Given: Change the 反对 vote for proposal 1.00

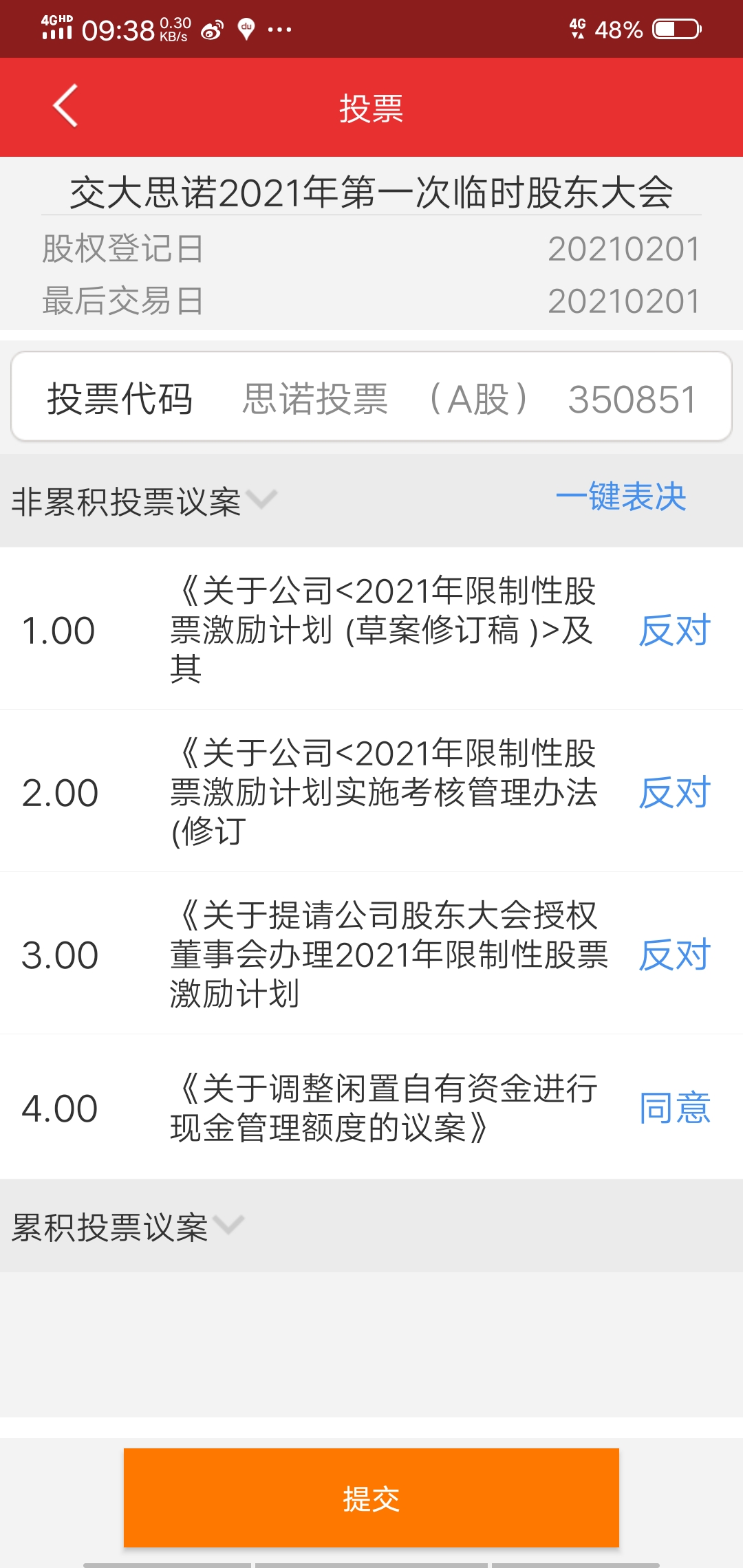Looking at the screenshot, I should pos(674,630).
